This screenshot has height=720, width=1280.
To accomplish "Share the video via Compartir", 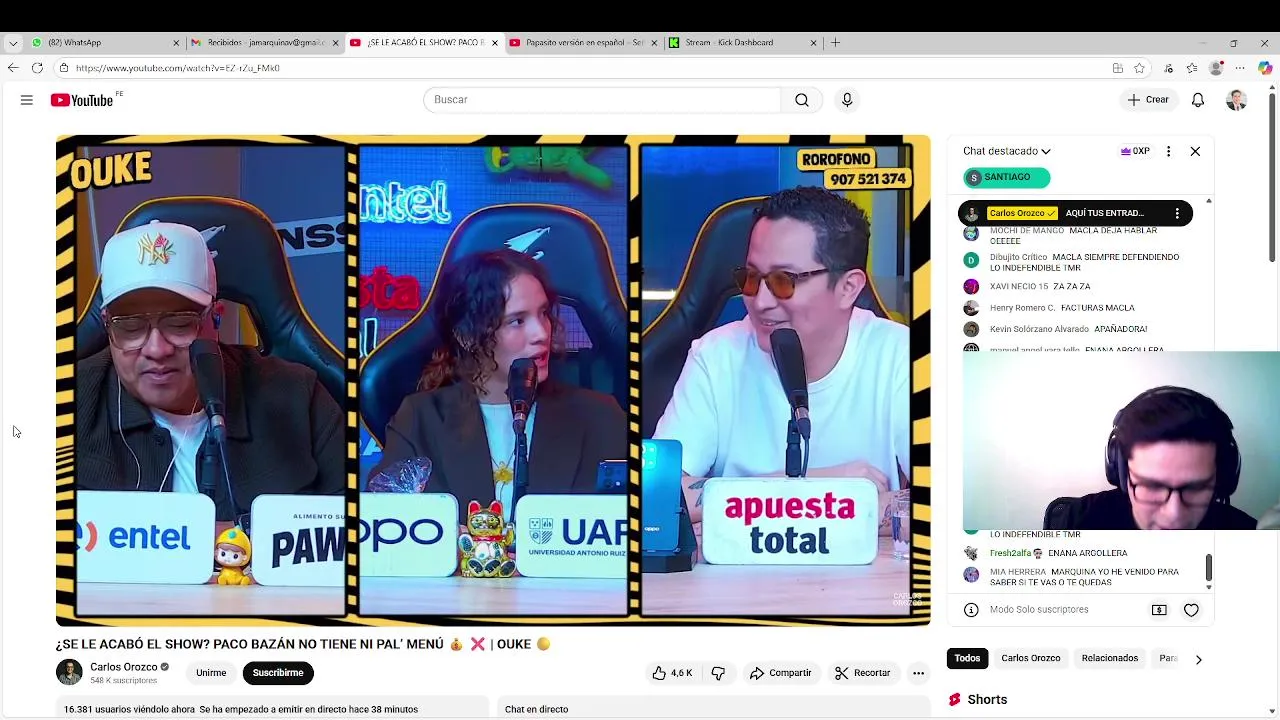I will (x=780, y=673).
